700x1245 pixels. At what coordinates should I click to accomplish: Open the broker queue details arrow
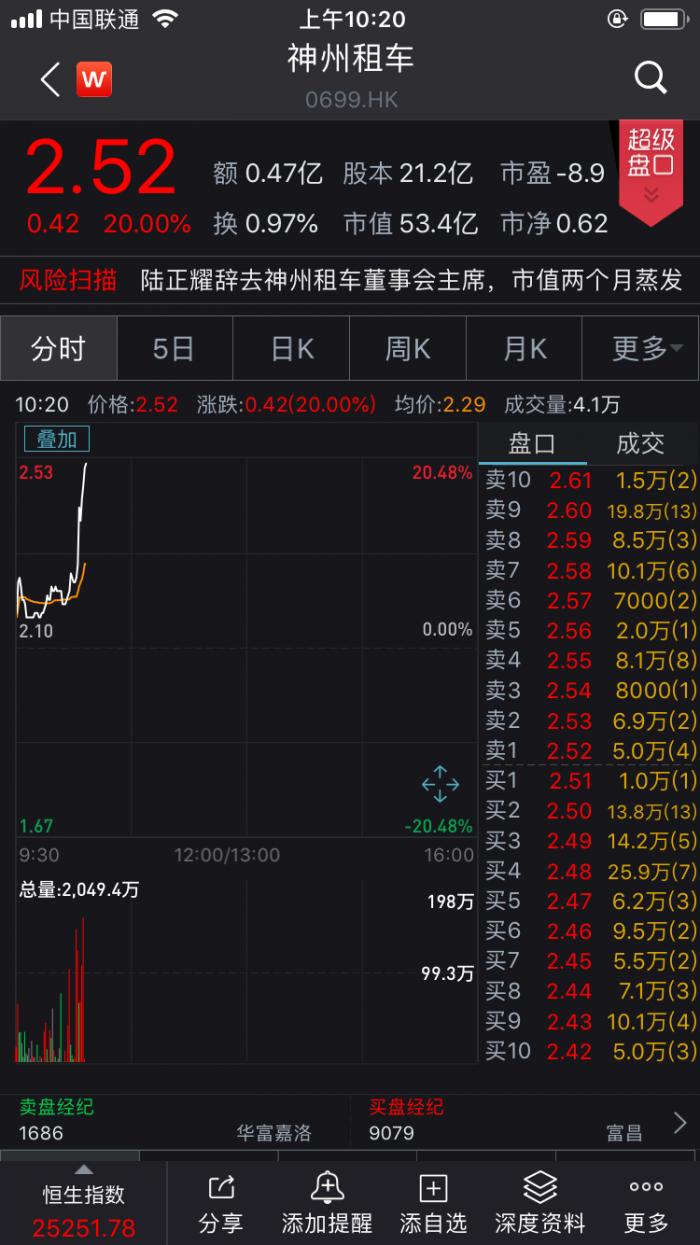point(680,1122)
